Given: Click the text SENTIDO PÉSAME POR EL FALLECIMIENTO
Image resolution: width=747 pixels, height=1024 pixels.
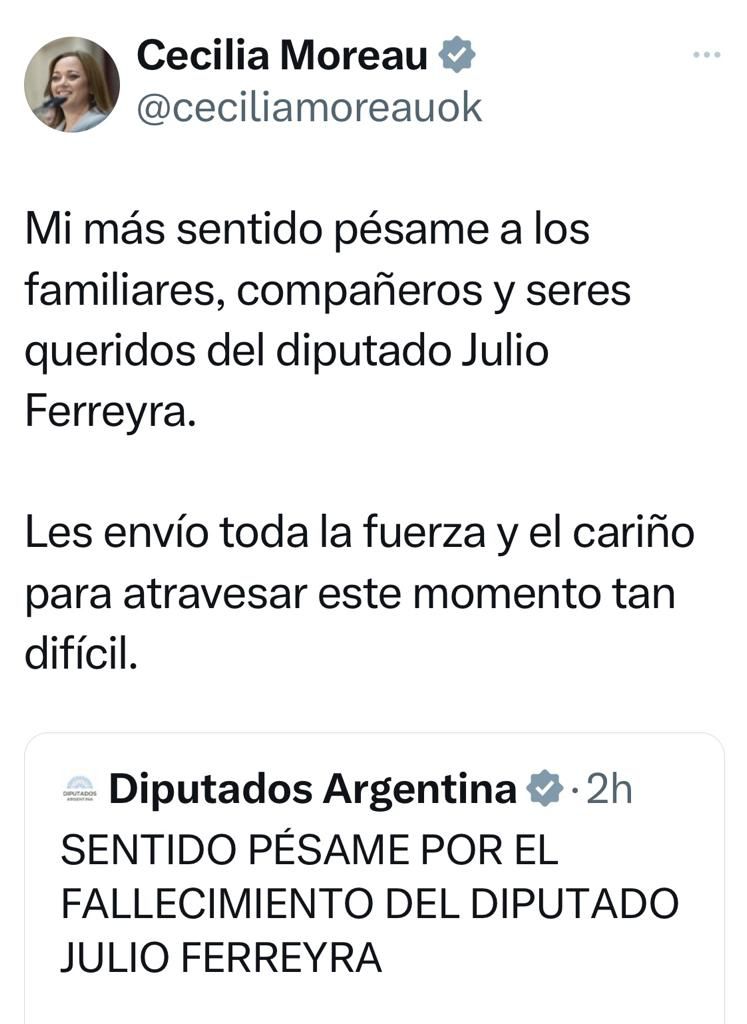Looking at the screenshot, I should [x=300, y=850].
